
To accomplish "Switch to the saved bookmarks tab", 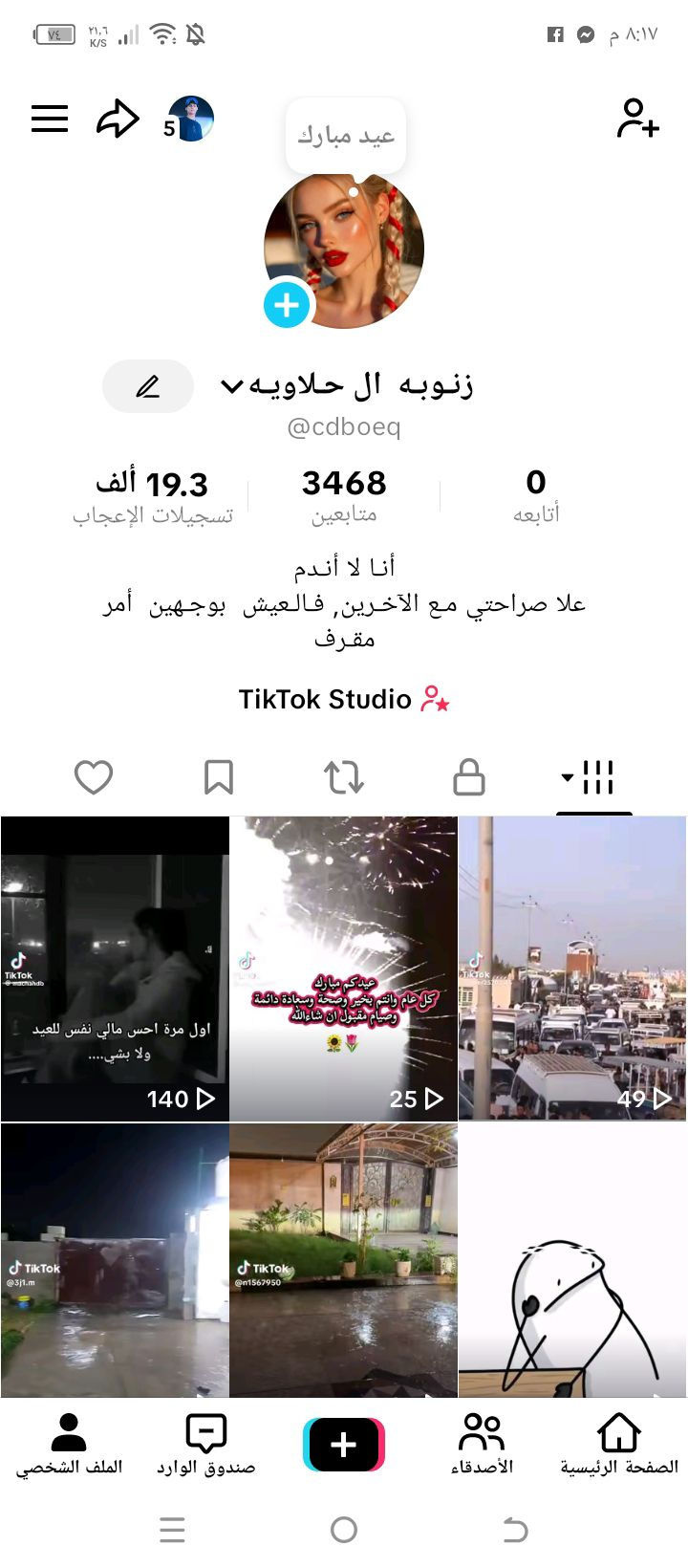I will coord(219,777).
